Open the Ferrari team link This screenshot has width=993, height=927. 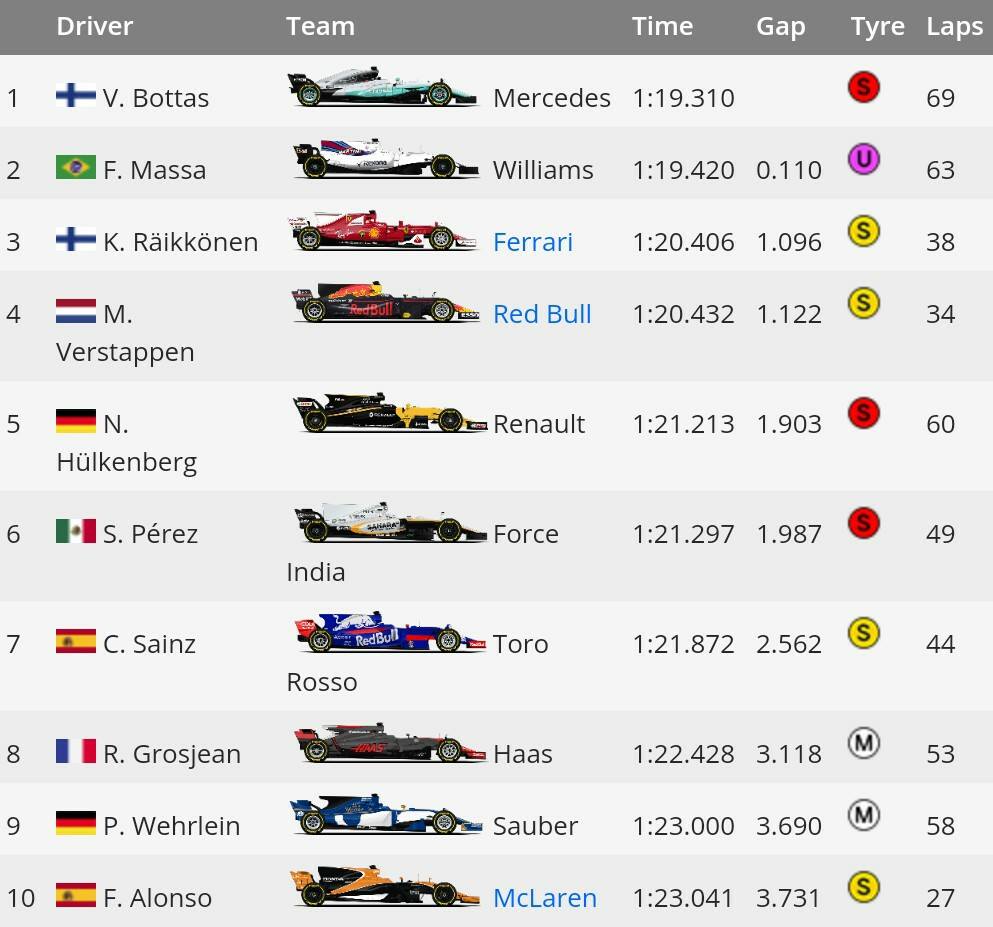(532, 242)
